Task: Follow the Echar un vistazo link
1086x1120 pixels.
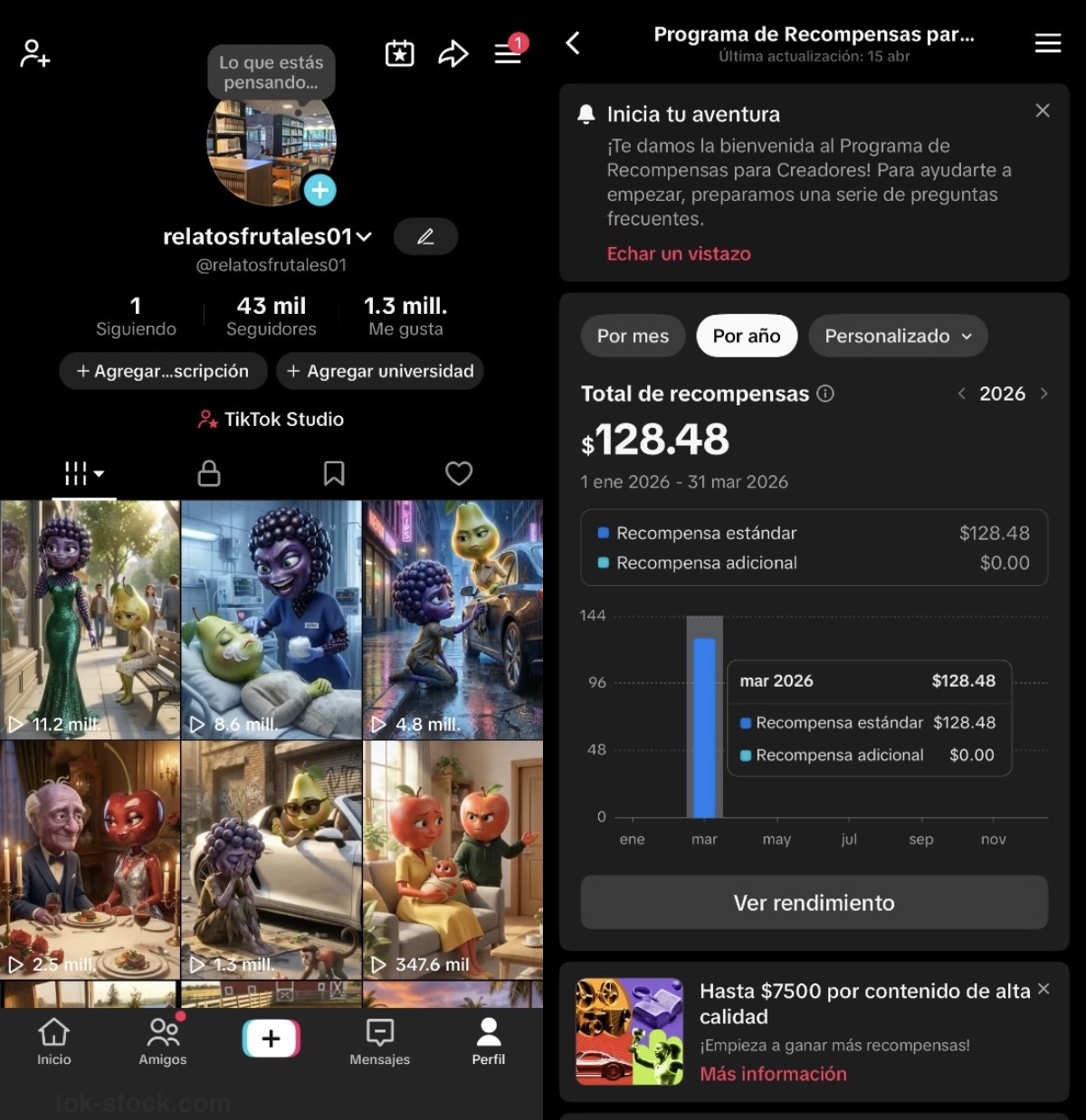Action: [679, 254]
